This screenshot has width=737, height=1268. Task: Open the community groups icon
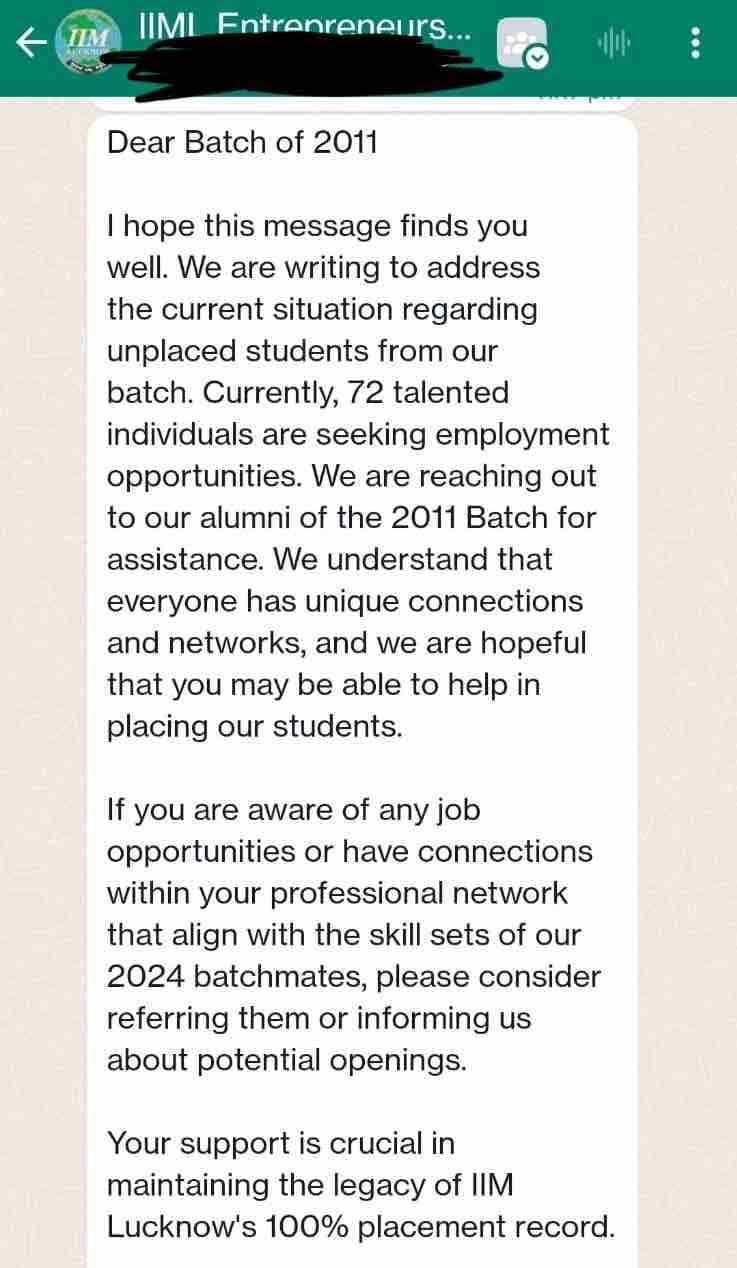point(522,44)
